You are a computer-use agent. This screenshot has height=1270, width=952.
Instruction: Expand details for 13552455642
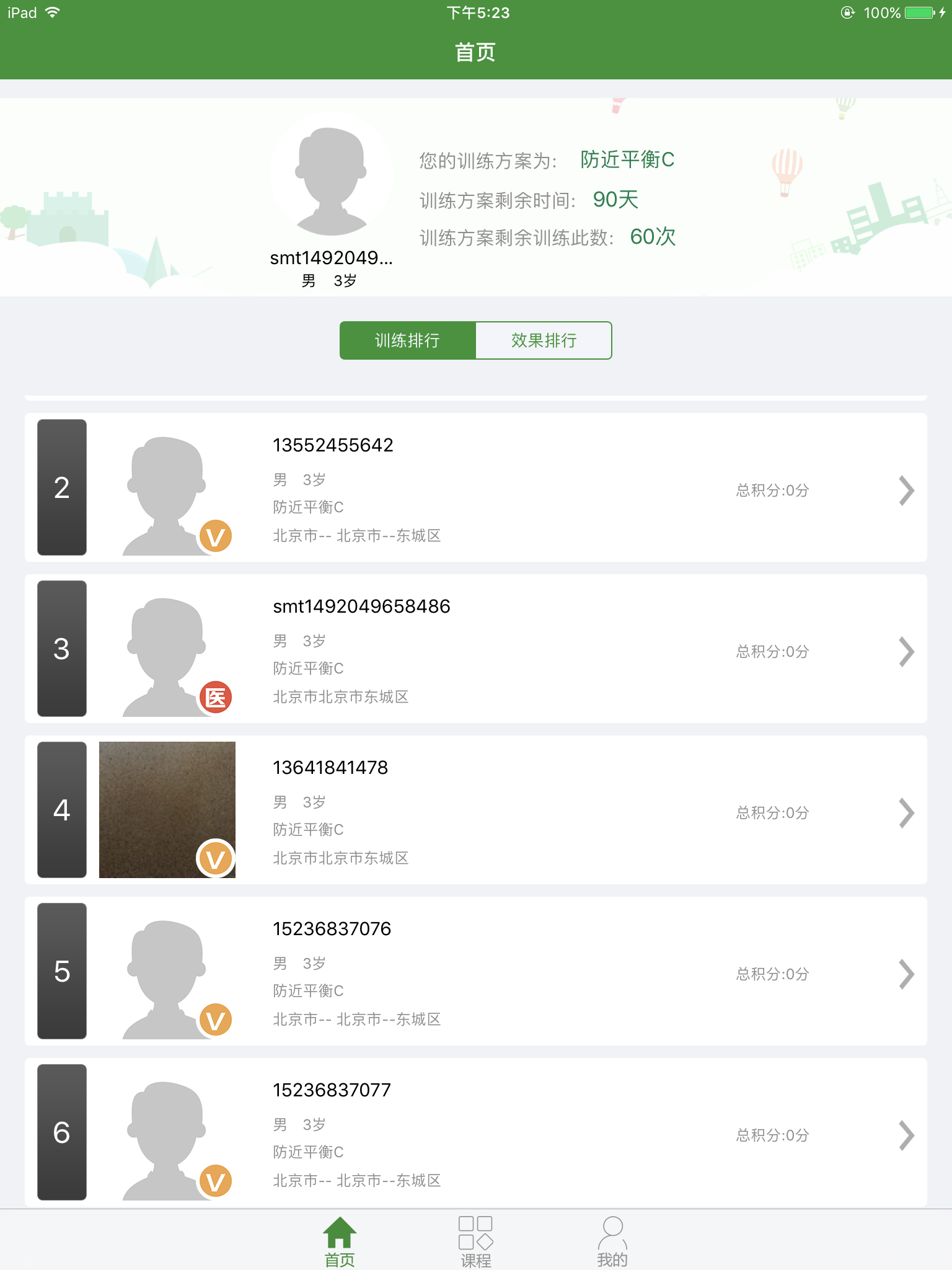(x=906, y=490)
